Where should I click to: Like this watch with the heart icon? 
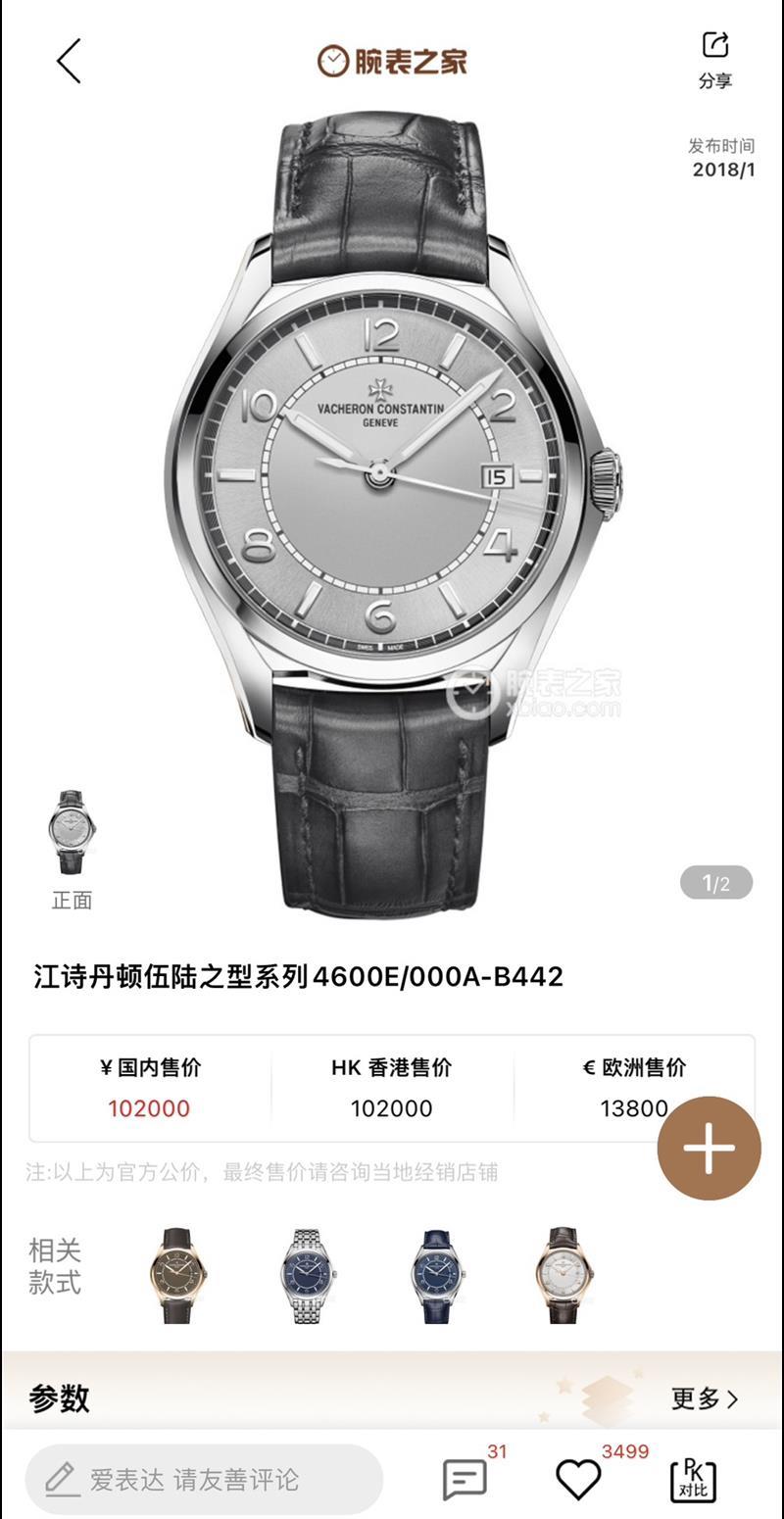pos(578,1479)
